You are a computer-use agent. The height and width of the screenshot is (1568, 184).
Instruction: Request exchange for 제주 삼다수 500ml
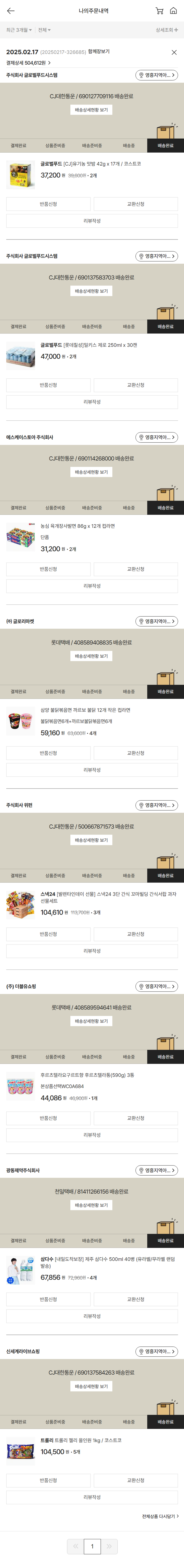[135, 1299]
